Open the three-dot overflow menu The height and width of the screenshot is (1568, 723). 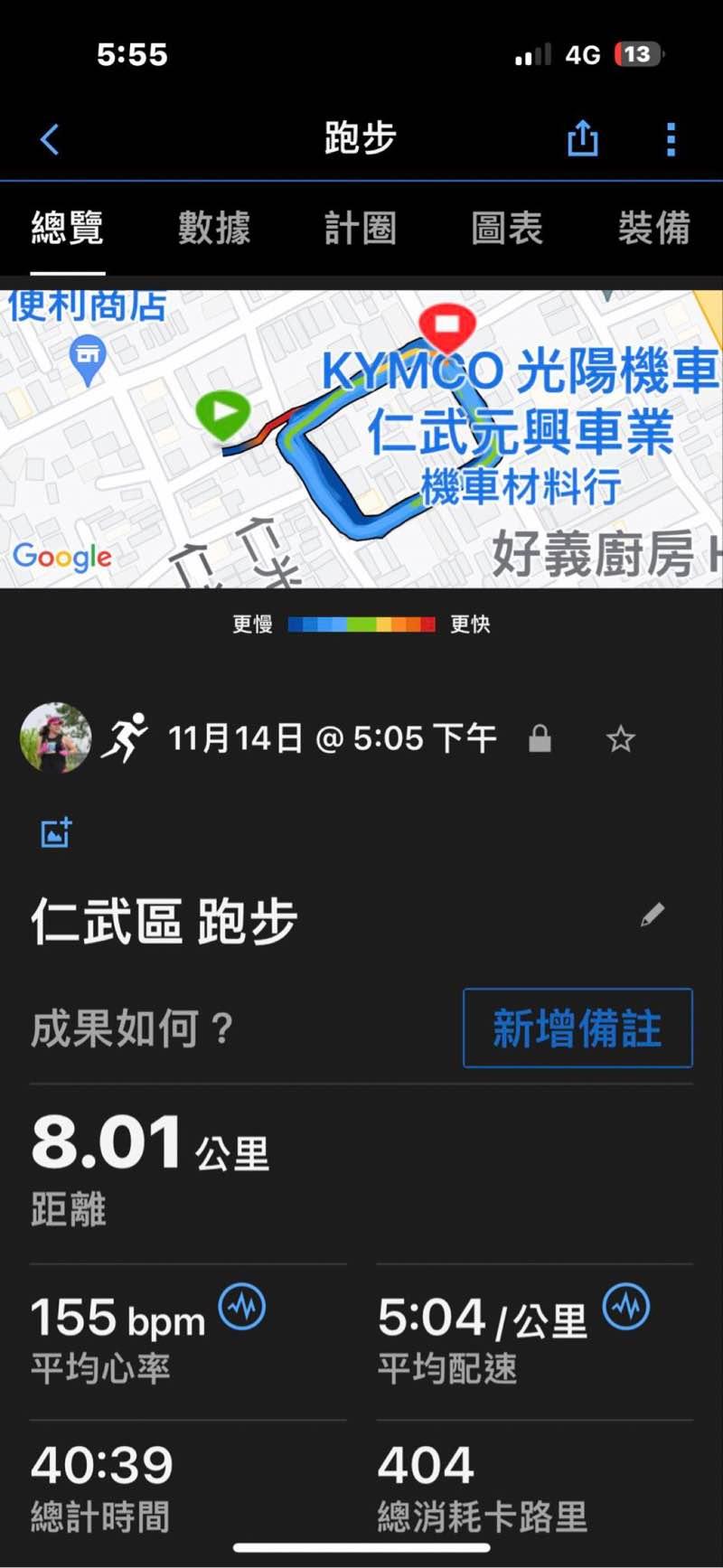[x=671, y=139]
